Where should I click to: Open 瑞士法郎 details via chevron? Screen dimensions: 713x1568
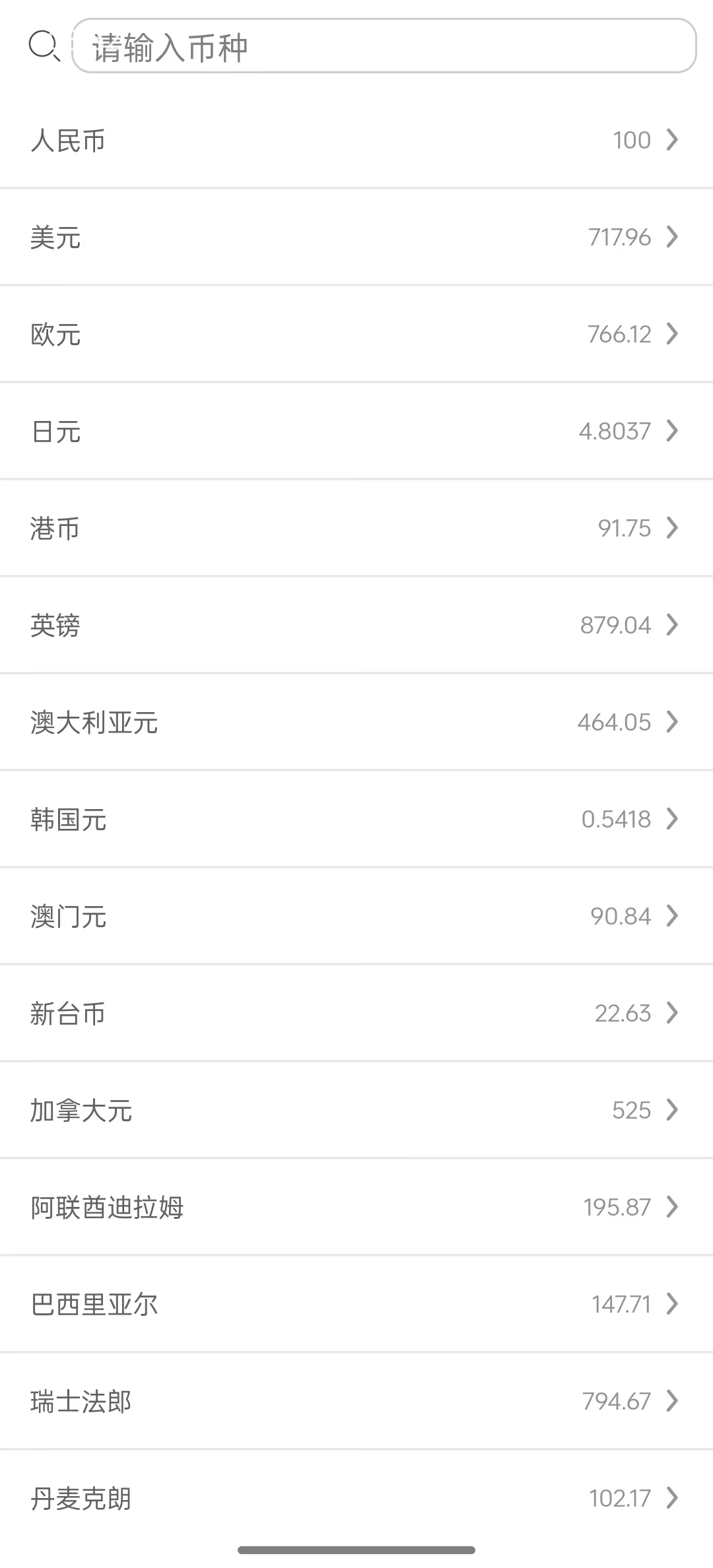click(672, 1400)
